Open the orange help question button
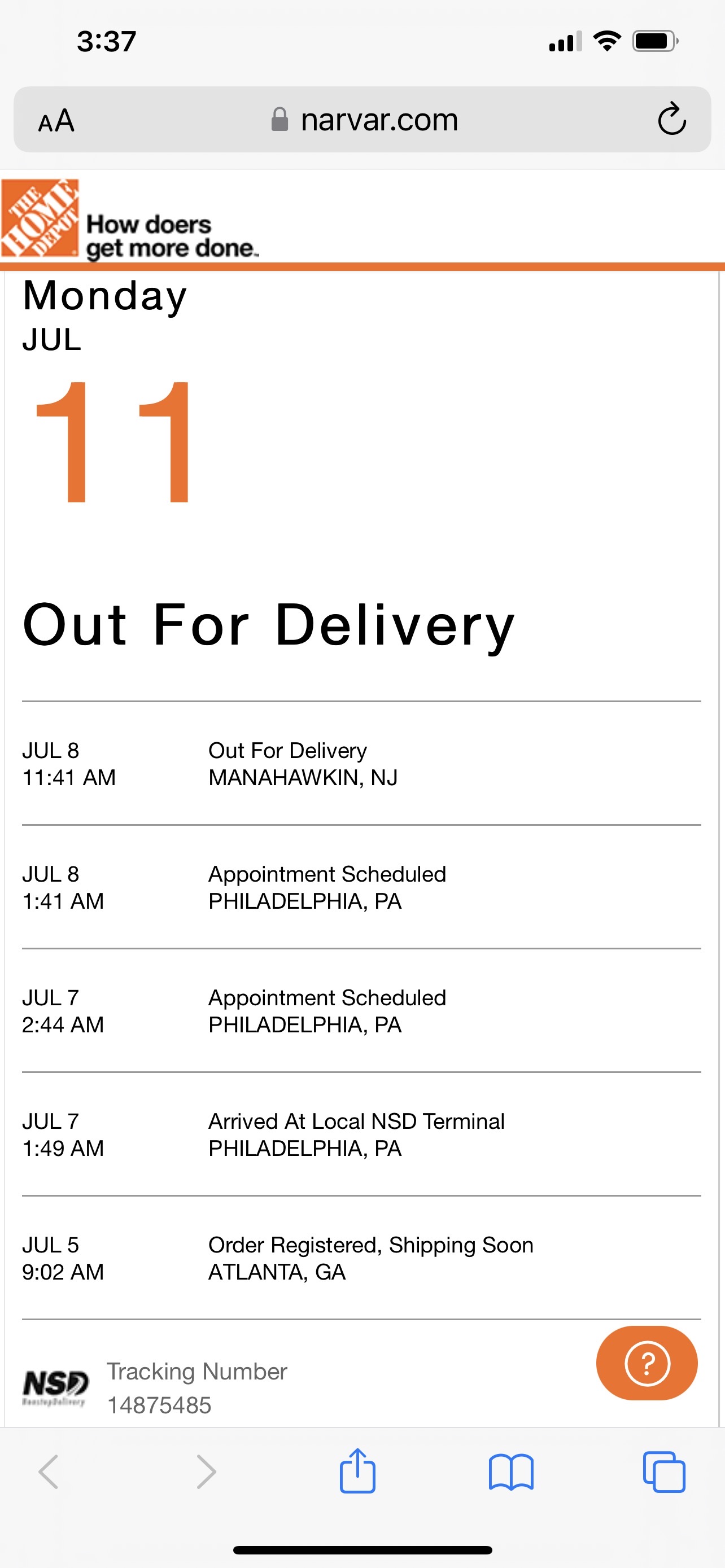This screenshot has height=1568, width=725. (x=647, y=1363)
